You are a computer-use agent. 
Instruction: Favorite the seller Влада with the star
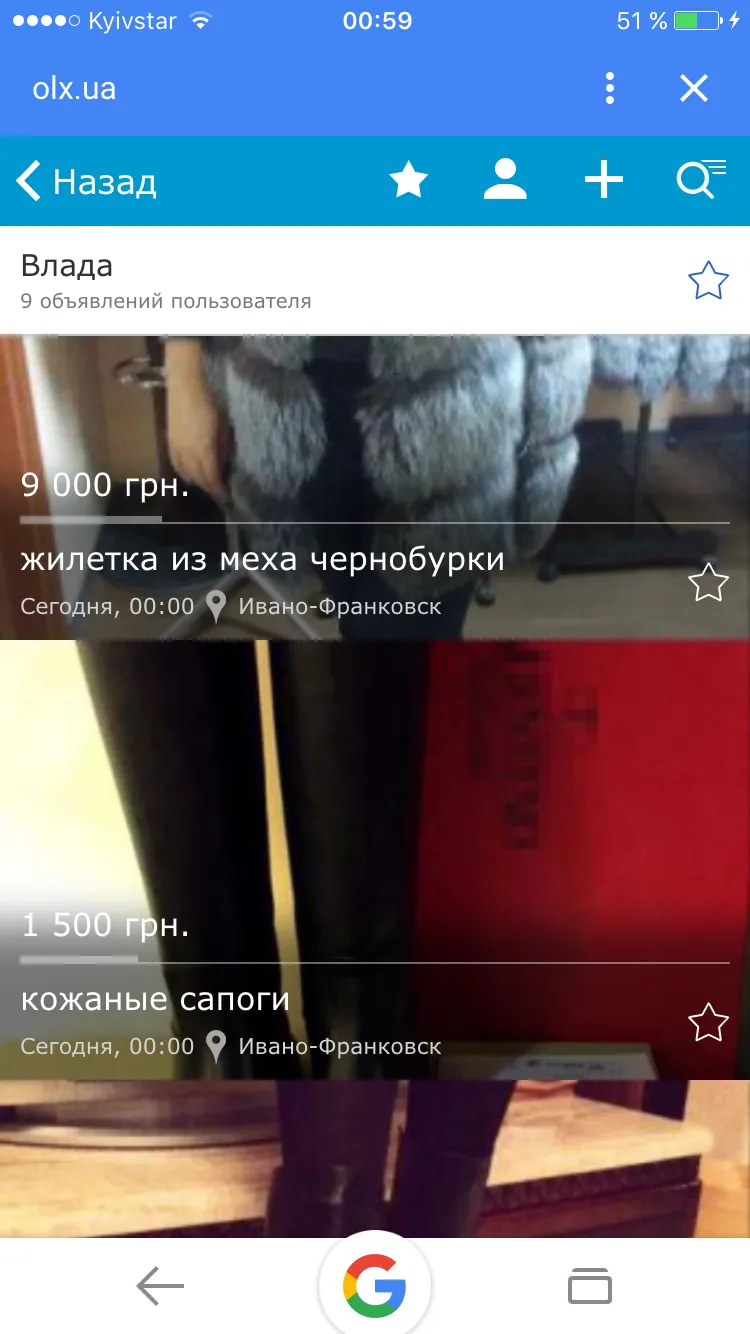pyautogui.click(x=708, y=281)
